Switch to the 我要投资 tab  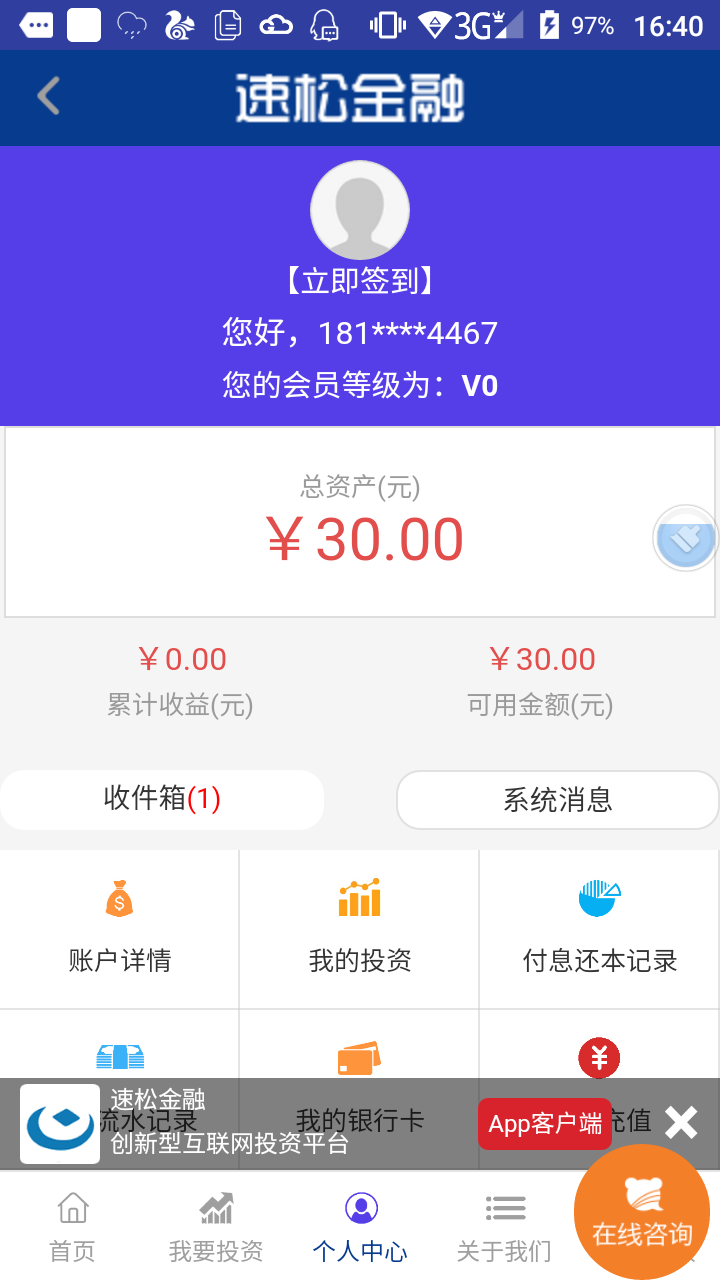tap(216, 1226)
